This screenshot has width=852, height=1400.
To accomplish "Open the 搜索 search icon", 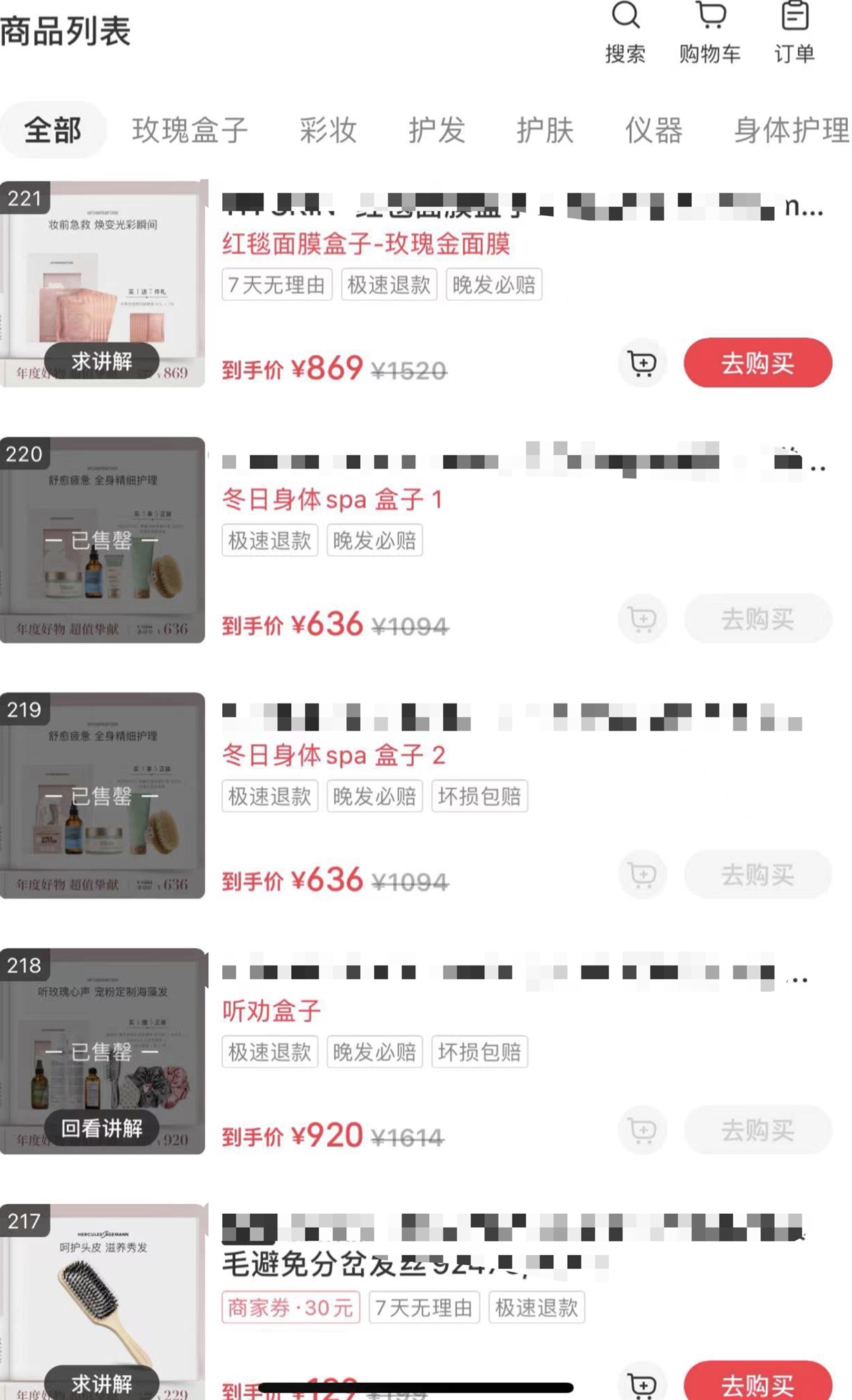I will coord(625,31).
